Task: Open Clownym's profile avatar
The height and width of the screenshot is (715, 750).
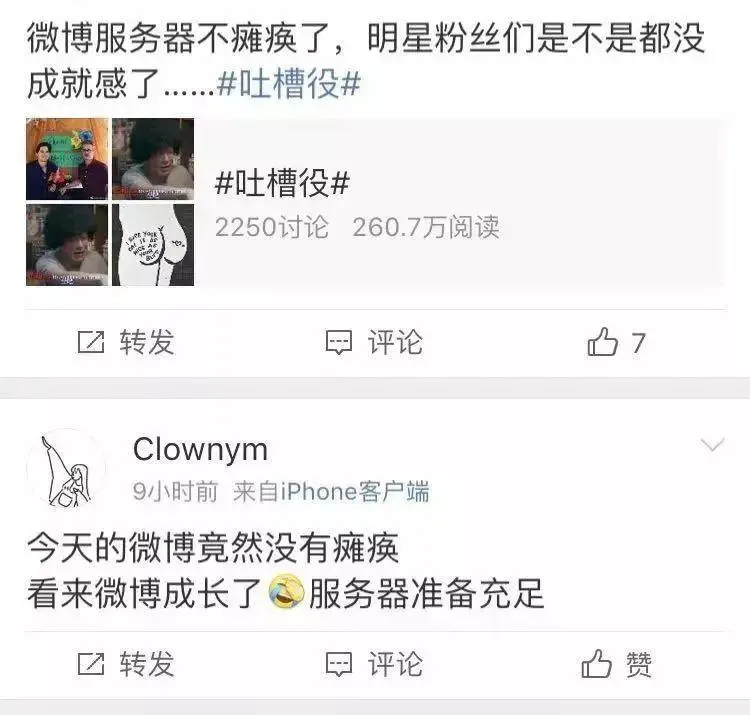Action: pos(66,468)
